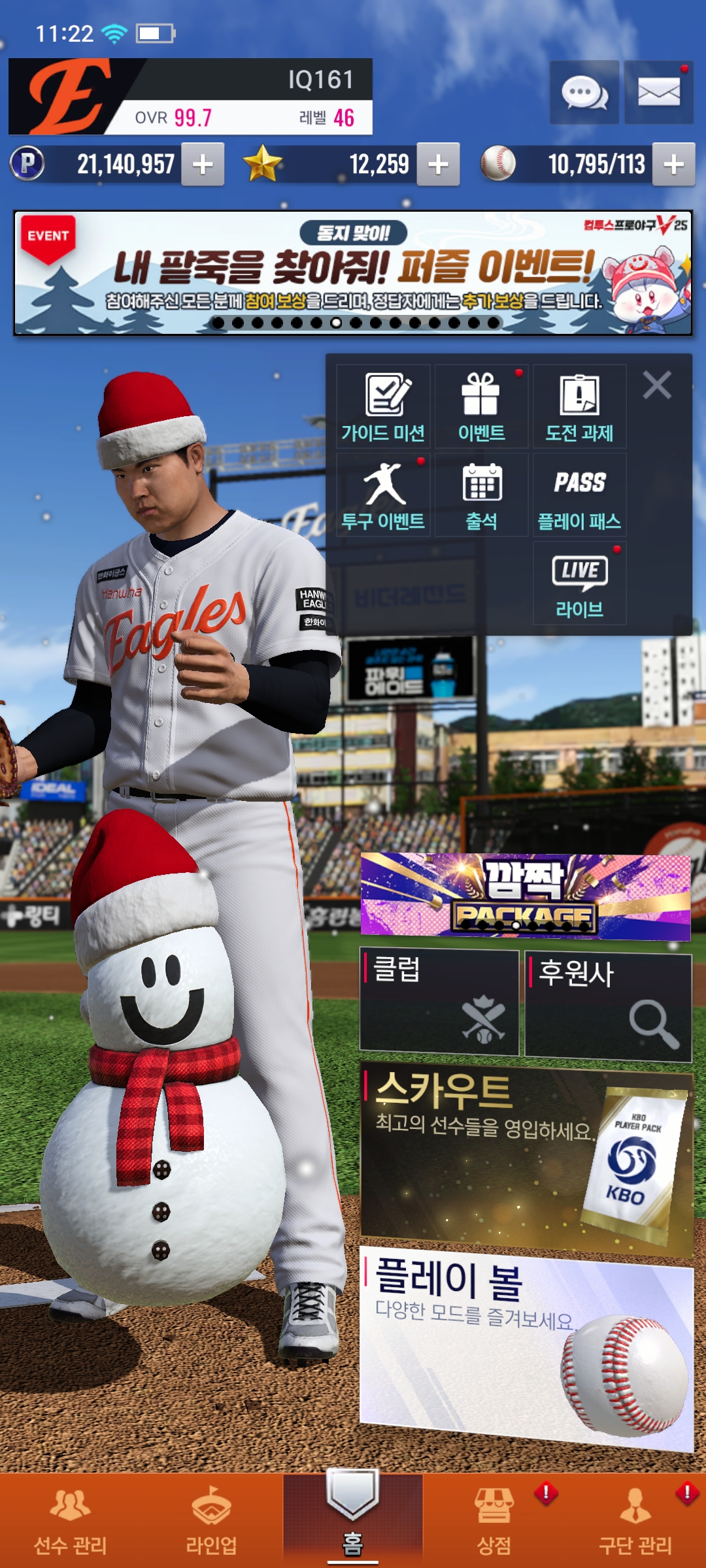Image resolution: width=706 pixels, height=1568 pixels.
Task: Add more points with the plus button
Action: click(x=203, y=164)
